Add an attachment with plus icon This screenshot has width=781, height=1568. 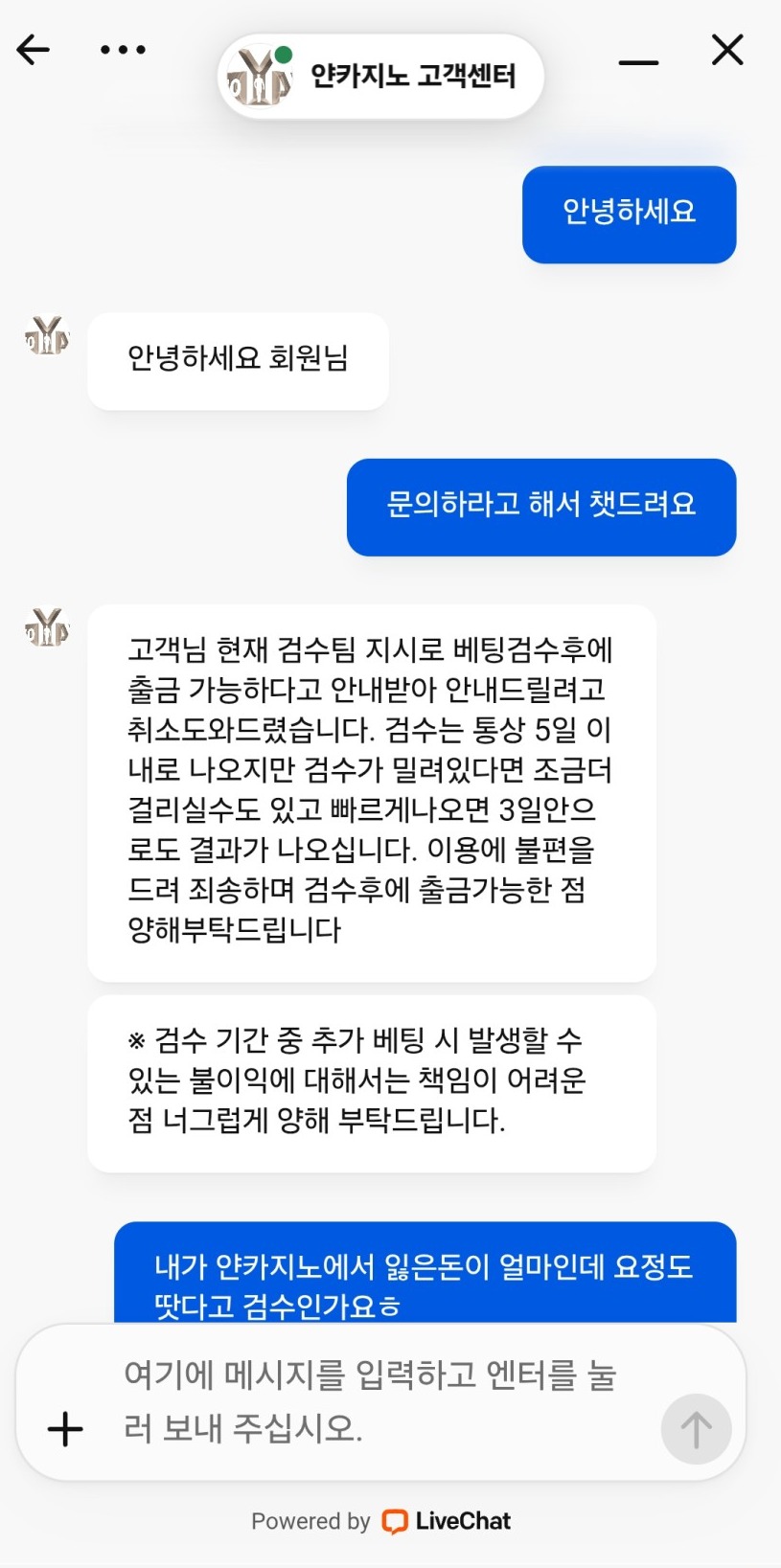click(x=65, y=1429)
